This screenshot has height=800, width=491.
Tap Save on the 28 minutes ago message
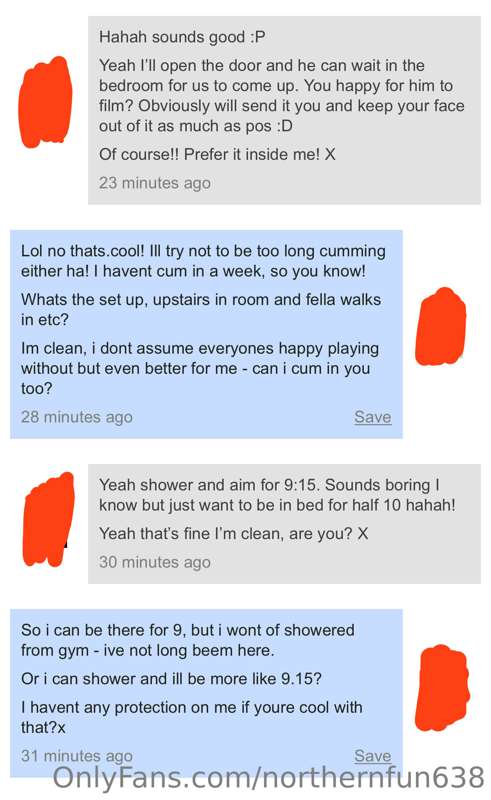click(x=373, y=417)
